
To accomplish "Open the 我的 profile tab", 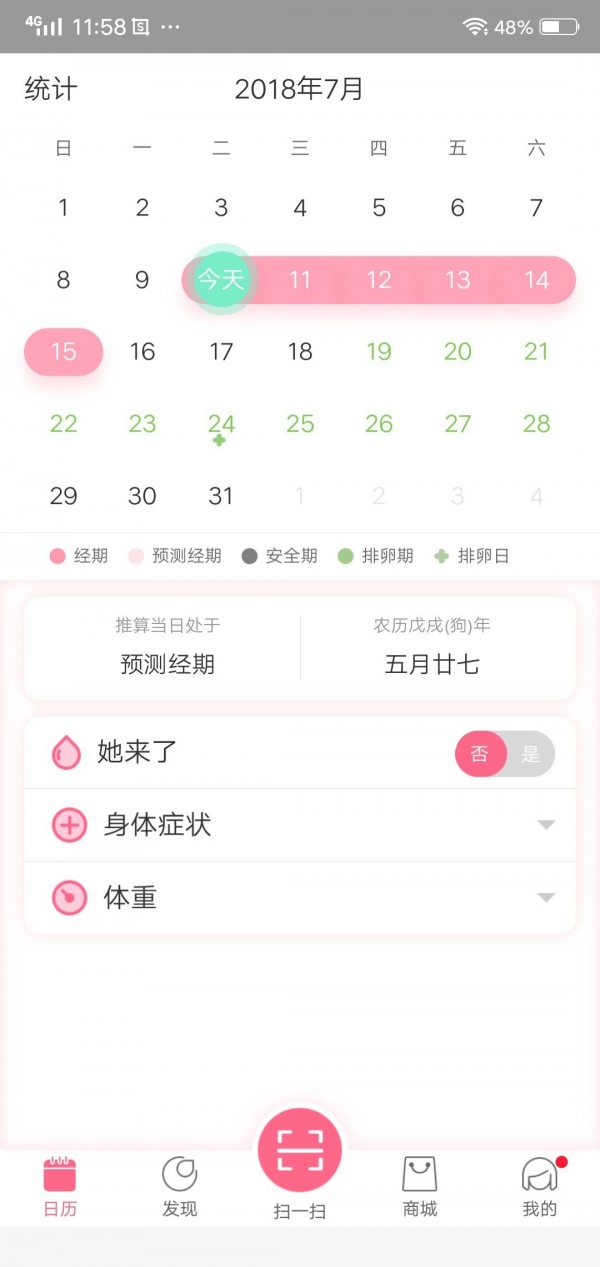I will [539, 1187].
